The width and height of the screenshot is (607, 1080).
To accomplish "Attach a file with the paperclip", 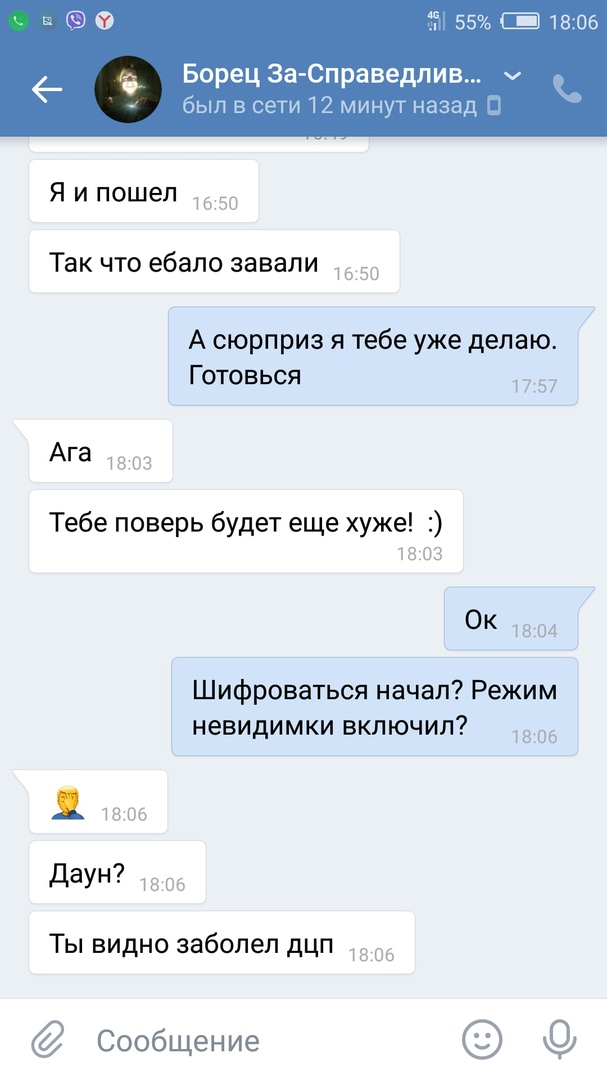I will 47,1041.
